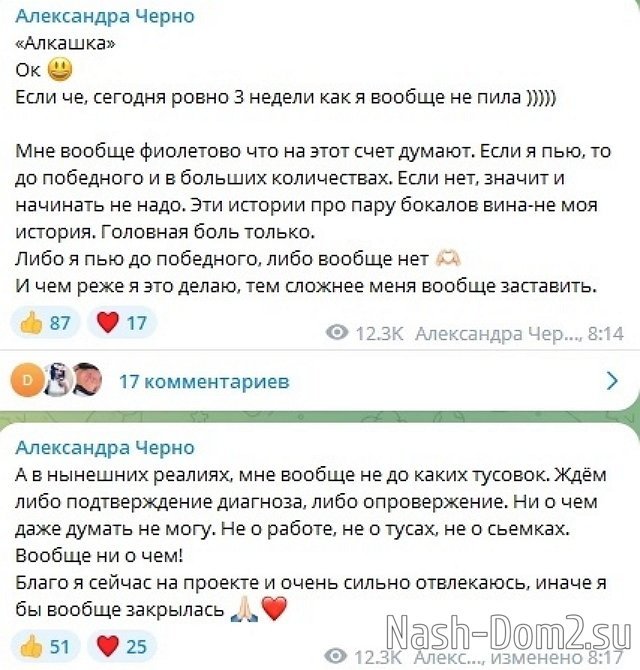The image size is (640, 670).
Task: Tap the heart reaction with 25
Action: 121,646
